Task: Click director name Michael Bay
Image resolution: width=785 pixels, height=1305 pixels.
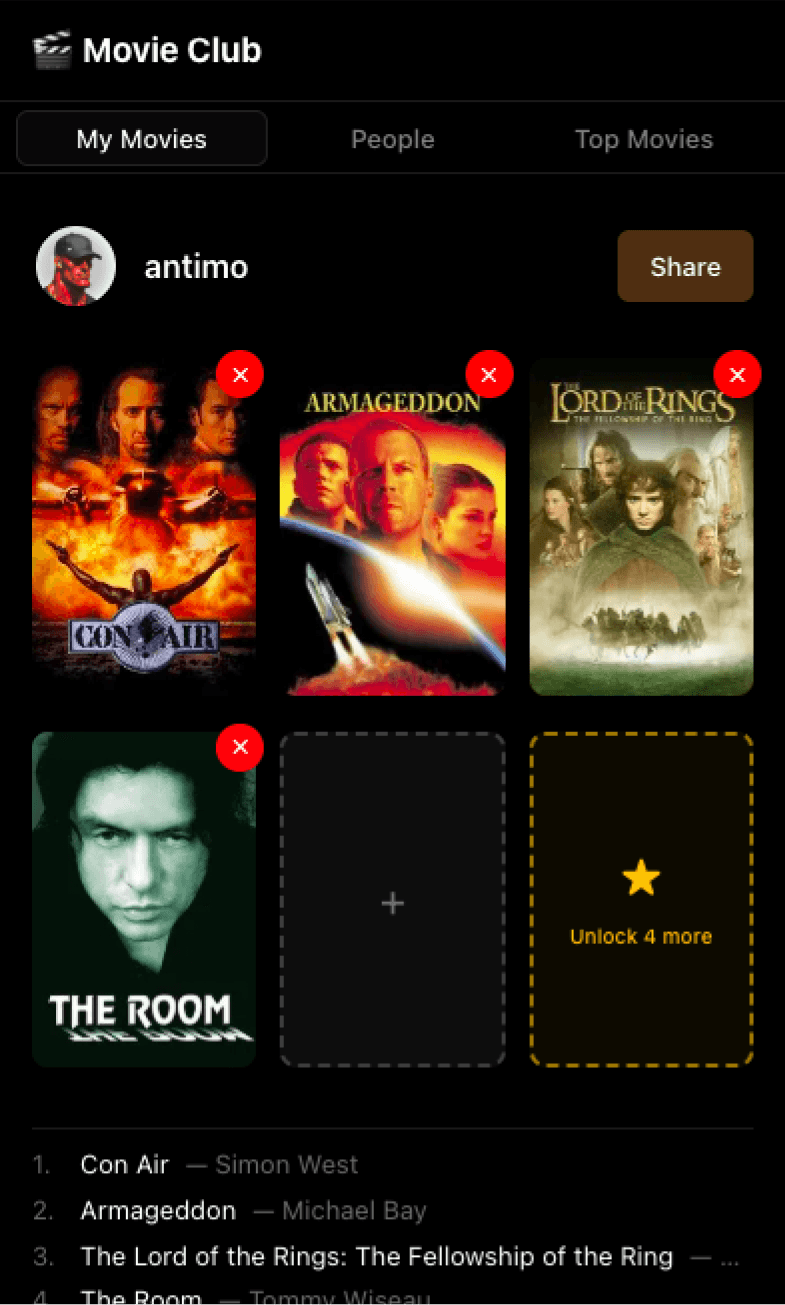Action: [x=354, y=1210]
